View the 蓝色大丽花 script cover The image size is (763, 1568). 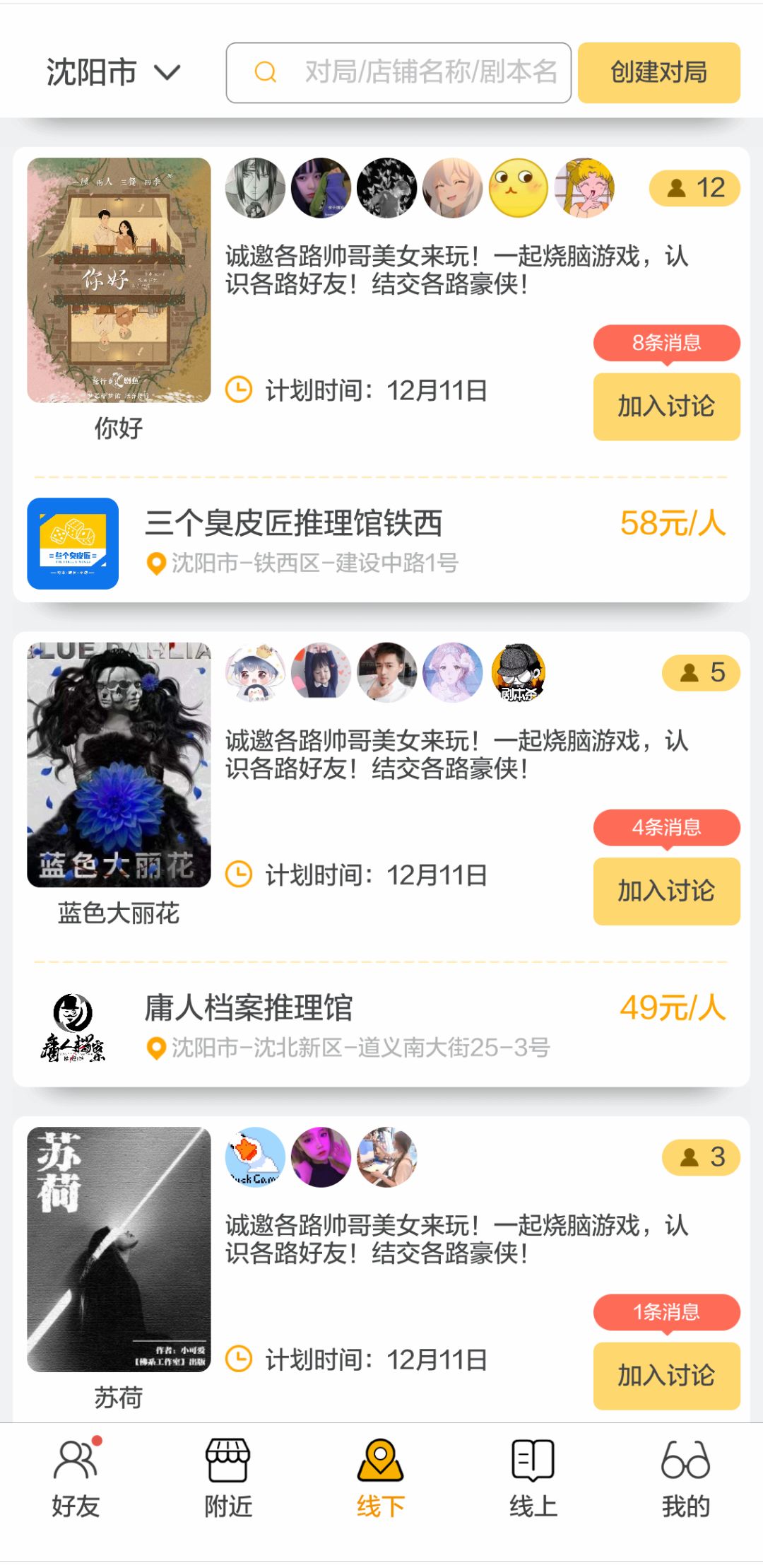[x=119, y=764]
